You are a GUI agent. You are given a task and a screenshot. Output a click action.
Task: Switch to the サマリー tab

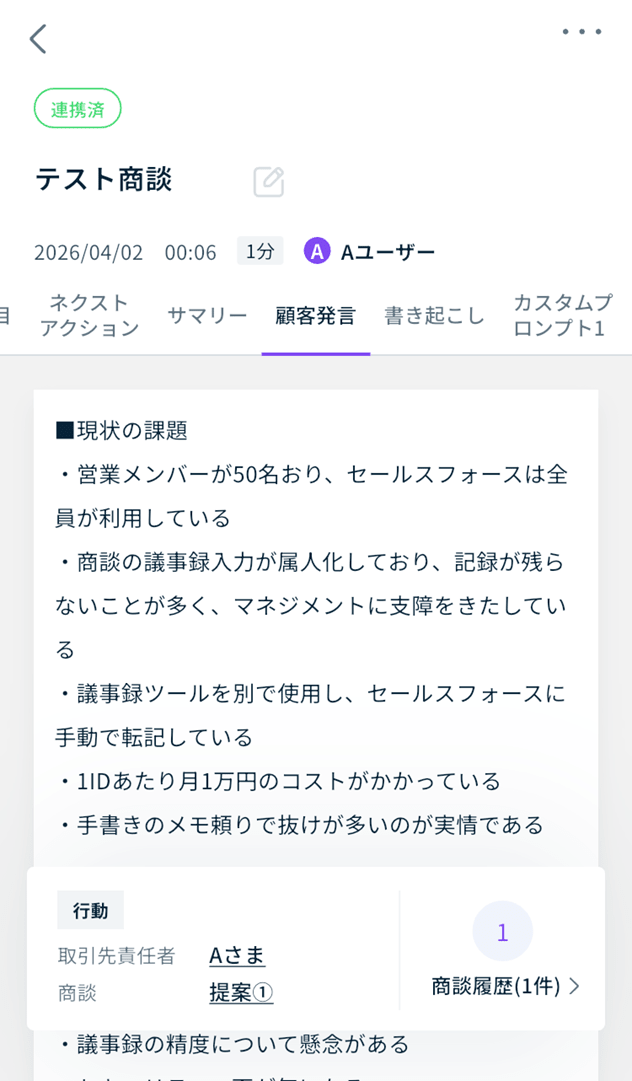pos(207,316)
